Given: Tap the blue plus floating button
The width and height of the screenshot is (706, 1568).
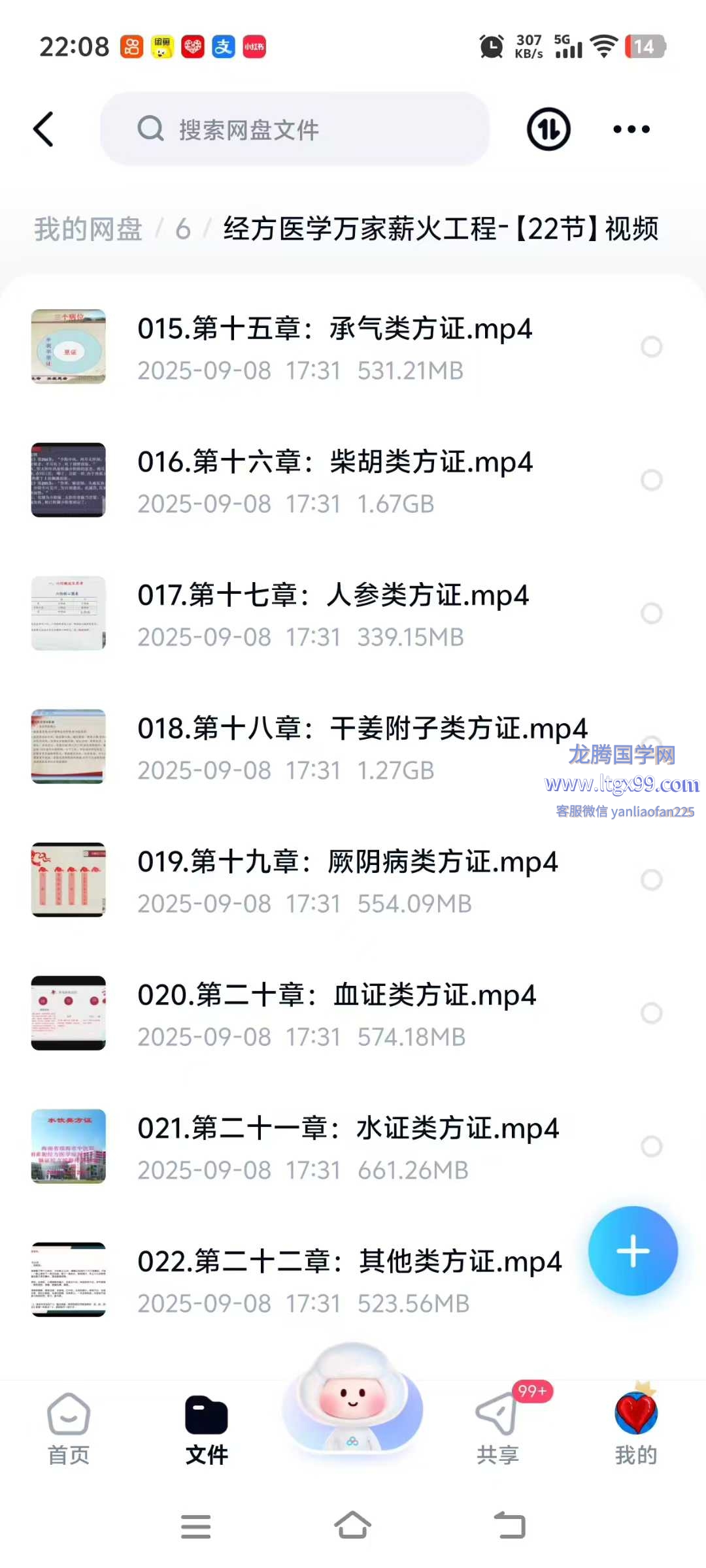Looking at the screenshot, I should pos(632,1251).
